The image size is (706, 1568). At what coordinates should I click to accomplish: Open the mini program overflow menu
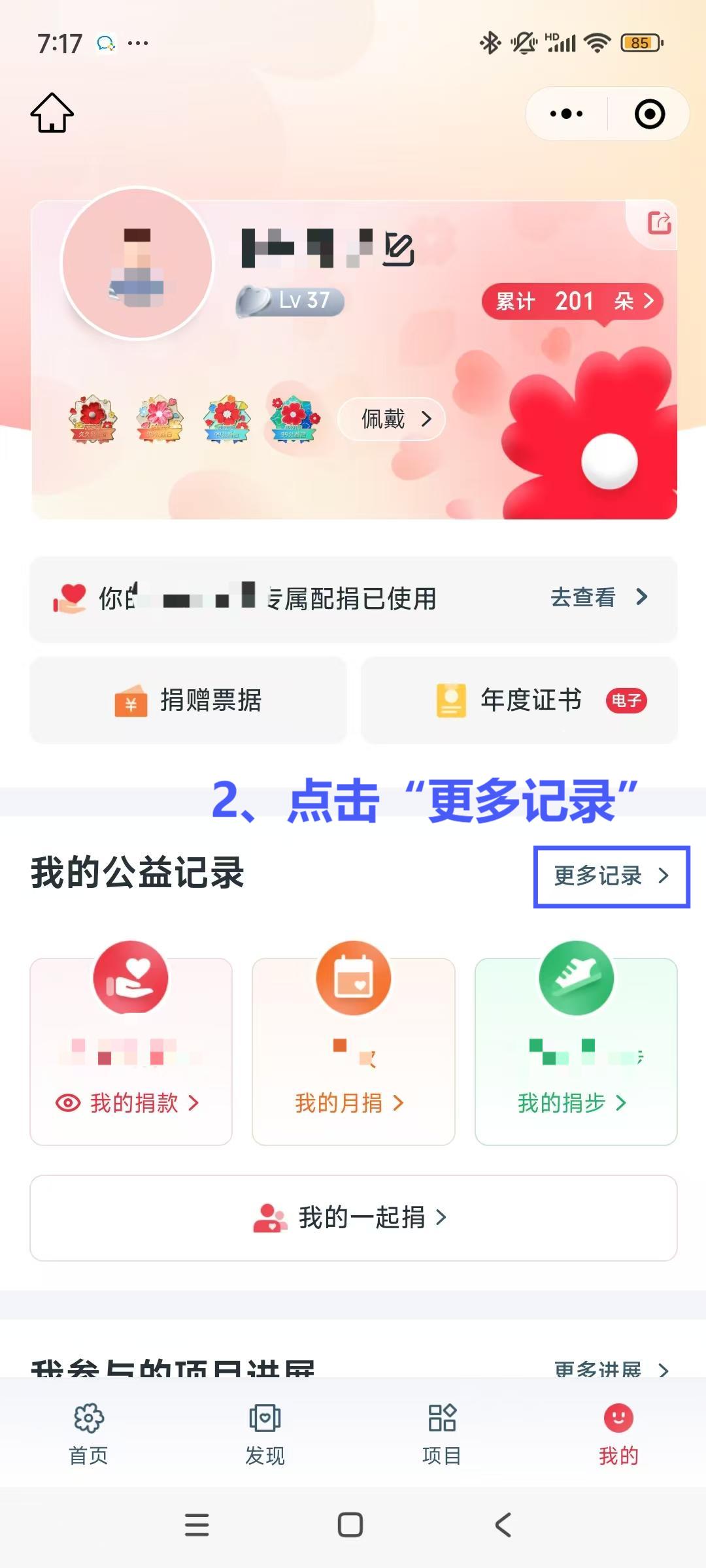tap(566, 114)
